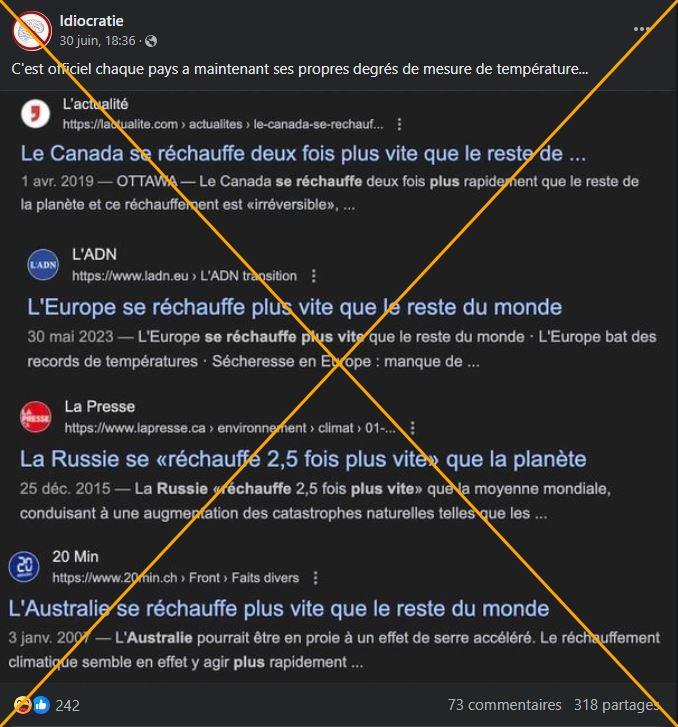Tap the Idiocratie profile picture
Screen dimensions: 678x727
(x=32, y=31)
